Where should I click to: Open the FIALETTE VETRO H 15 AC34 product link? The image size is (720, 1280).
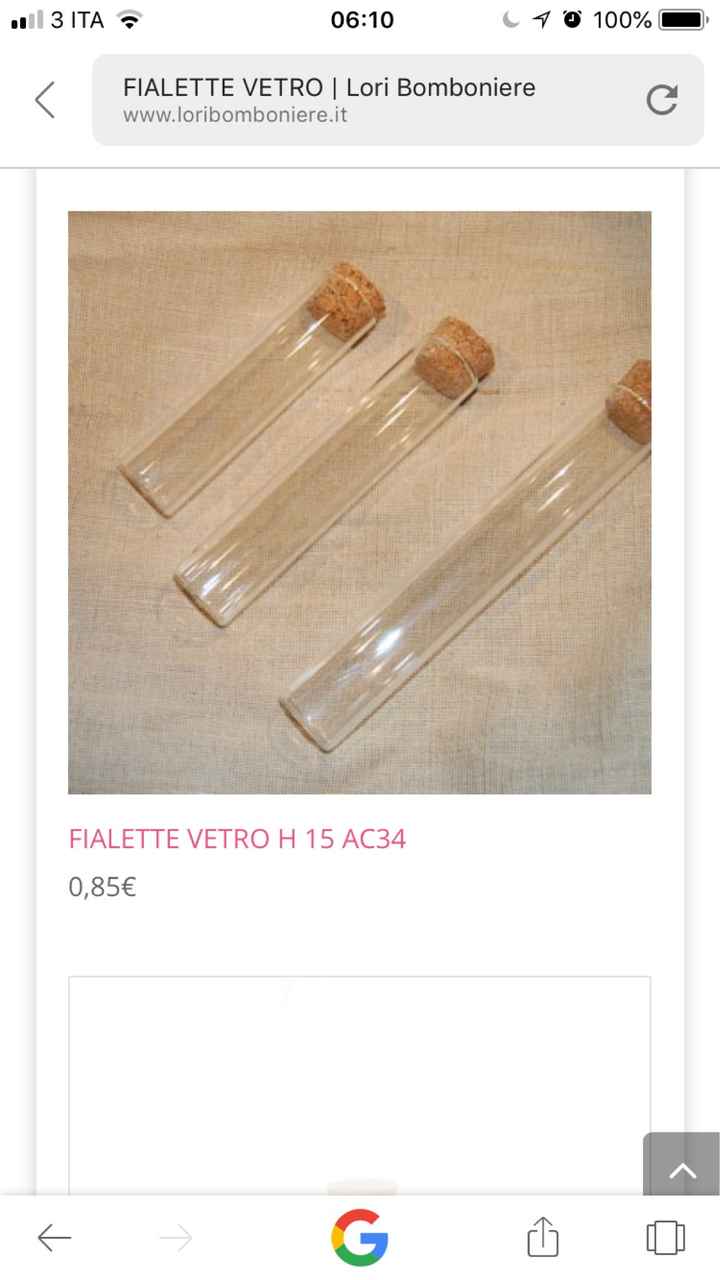(x=237, y=839)
